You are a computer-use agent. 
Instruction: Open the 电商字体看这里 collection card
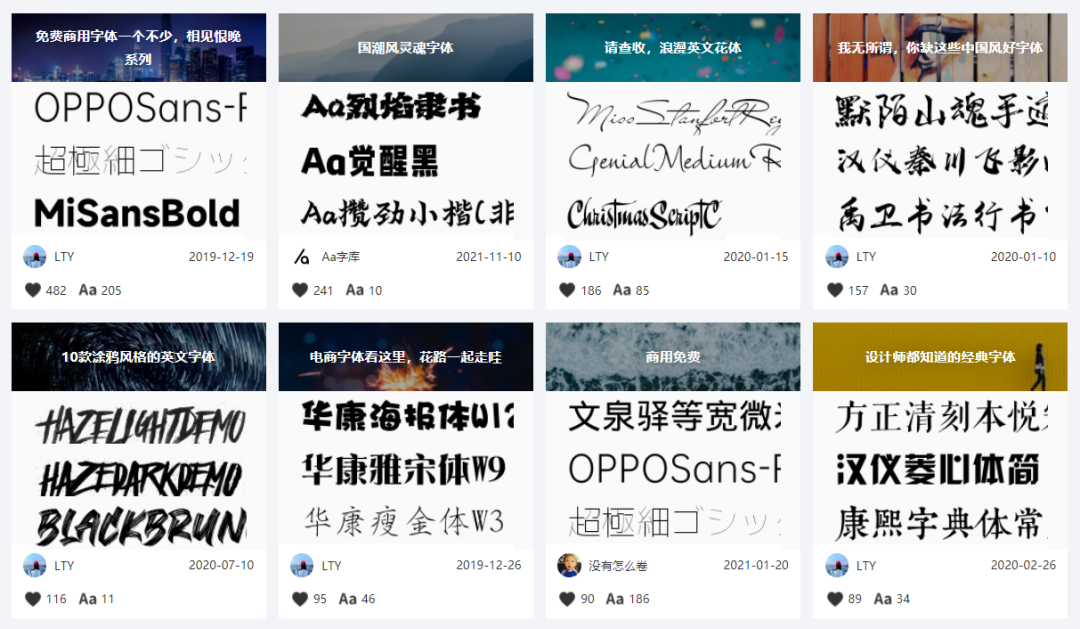pos(405,356)
